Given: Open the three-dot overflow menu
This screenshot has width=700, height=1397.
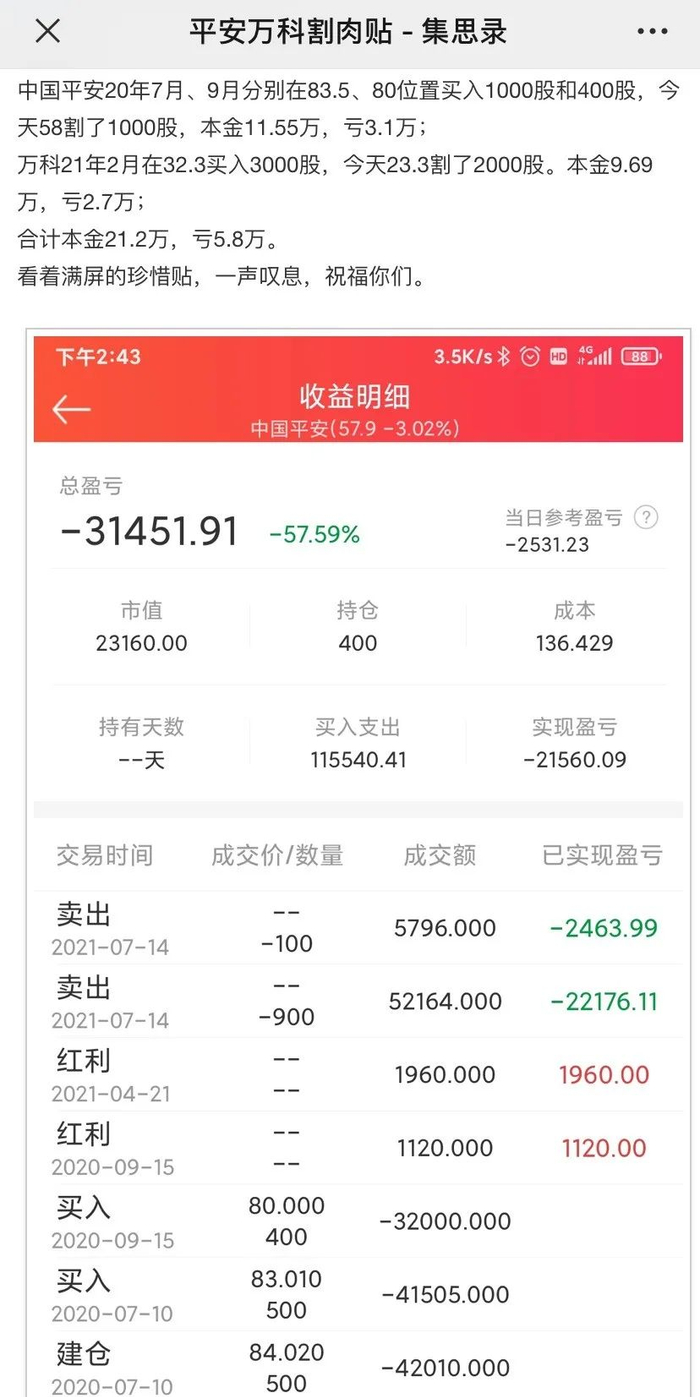Looking at the screenshot, I should tap(652, 31).
